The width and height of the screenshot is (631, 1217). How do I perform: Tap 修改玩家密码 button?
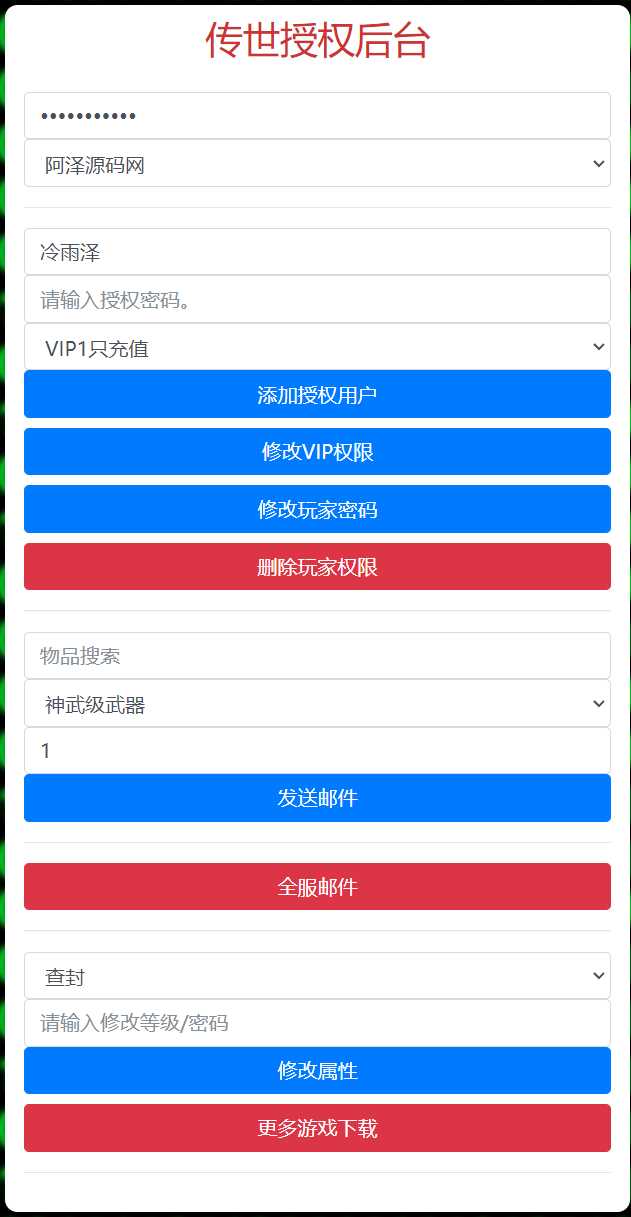tap(317, 509)
